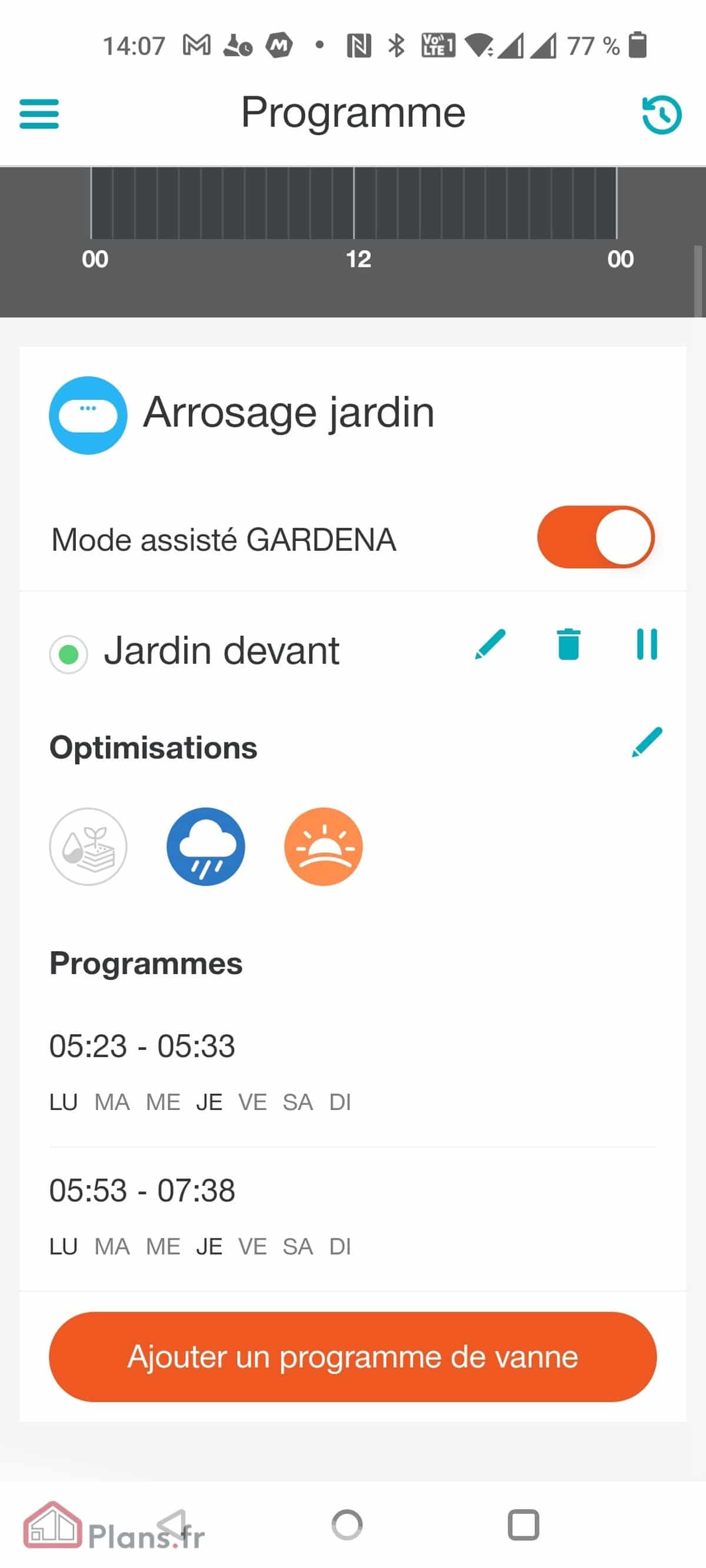Open the schedule history clock icon
This screenshot has height=1568, width=706.
click(x=661, y=115)
